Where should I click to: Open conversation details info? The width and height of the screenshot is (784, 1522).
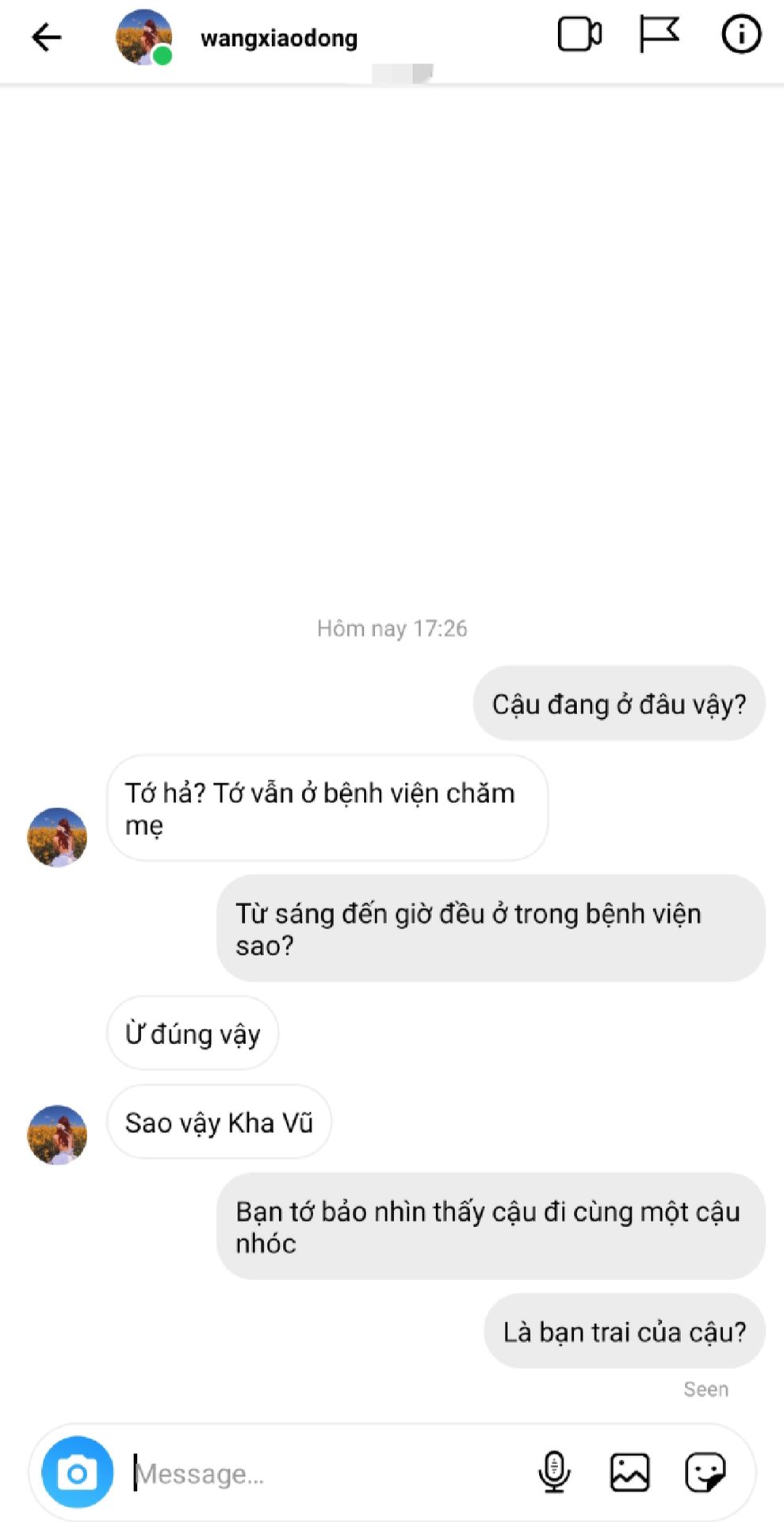coord(741,35)
